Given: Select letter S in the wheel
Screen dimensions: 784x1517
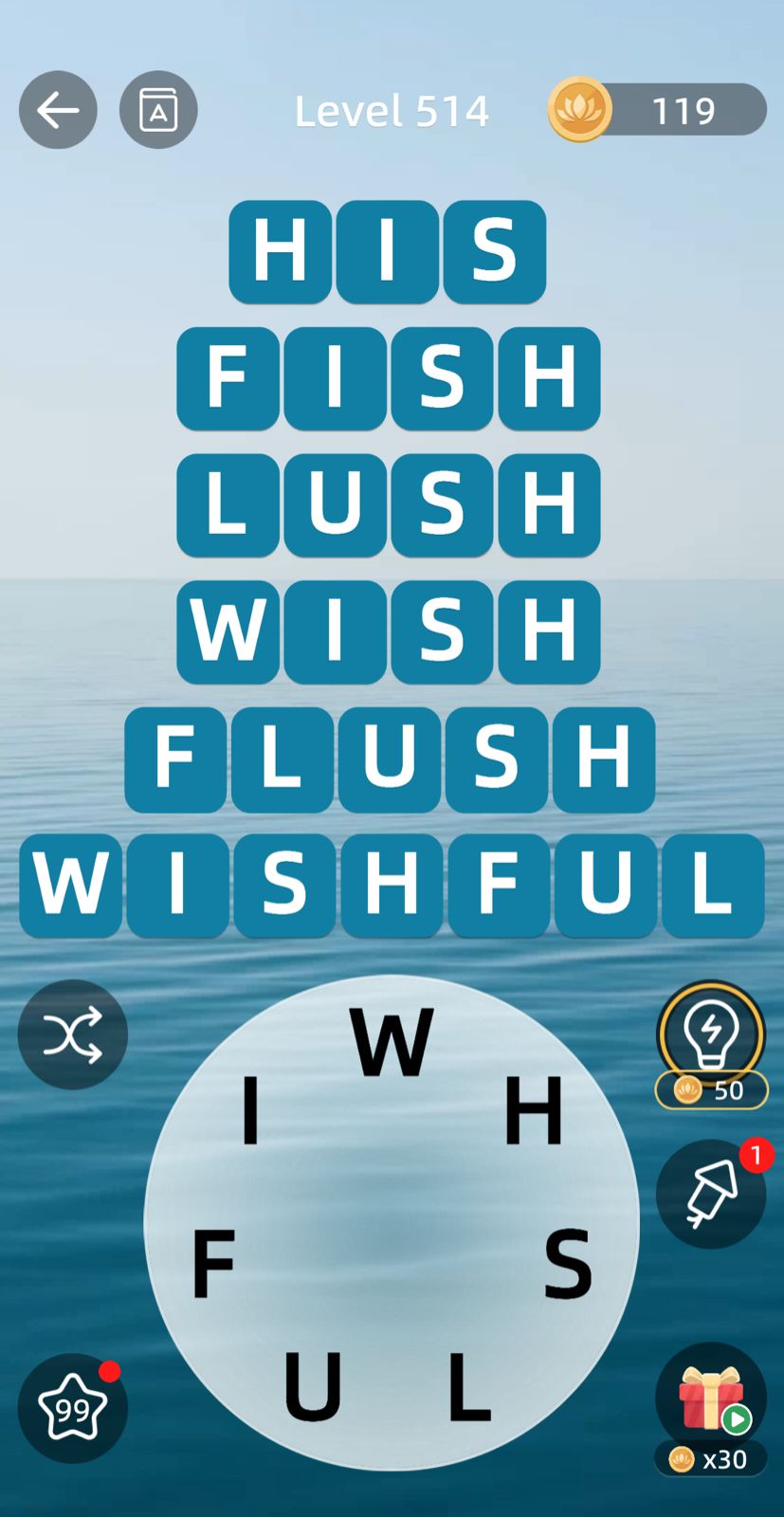Looking at the screenshot, I should pos(567,1264).
